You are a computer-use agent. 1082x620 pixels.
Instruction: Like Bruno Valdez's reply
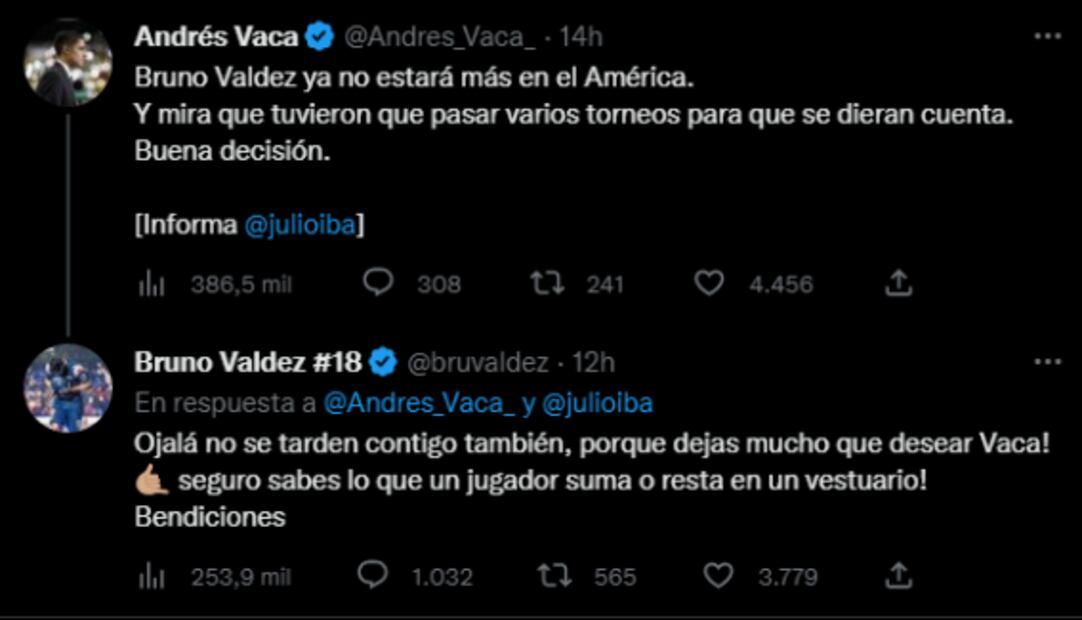[717, 576]
